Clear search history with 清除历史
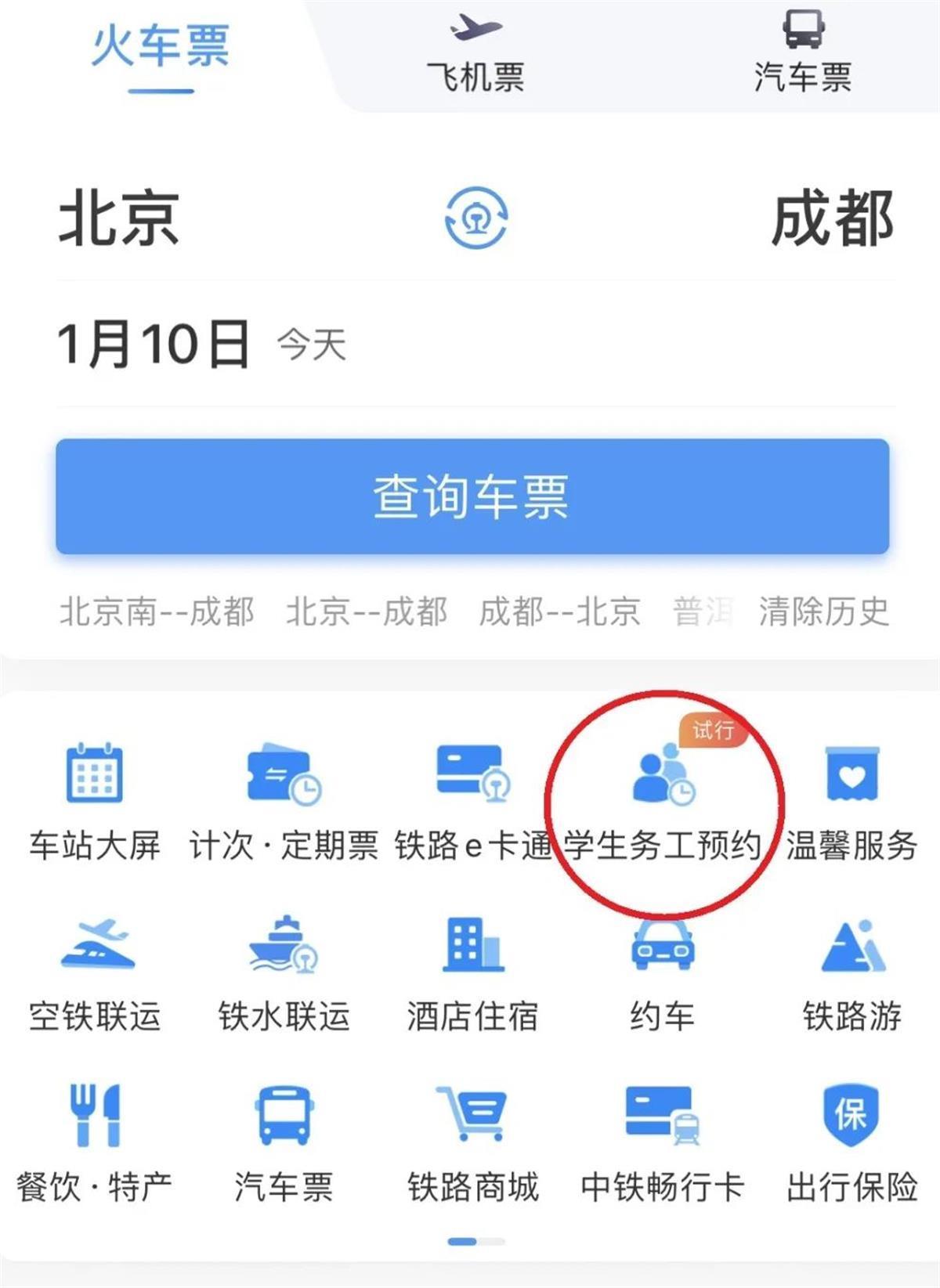Image resolution: width=940 pixels, height=1288 pixels. (823, 612)
